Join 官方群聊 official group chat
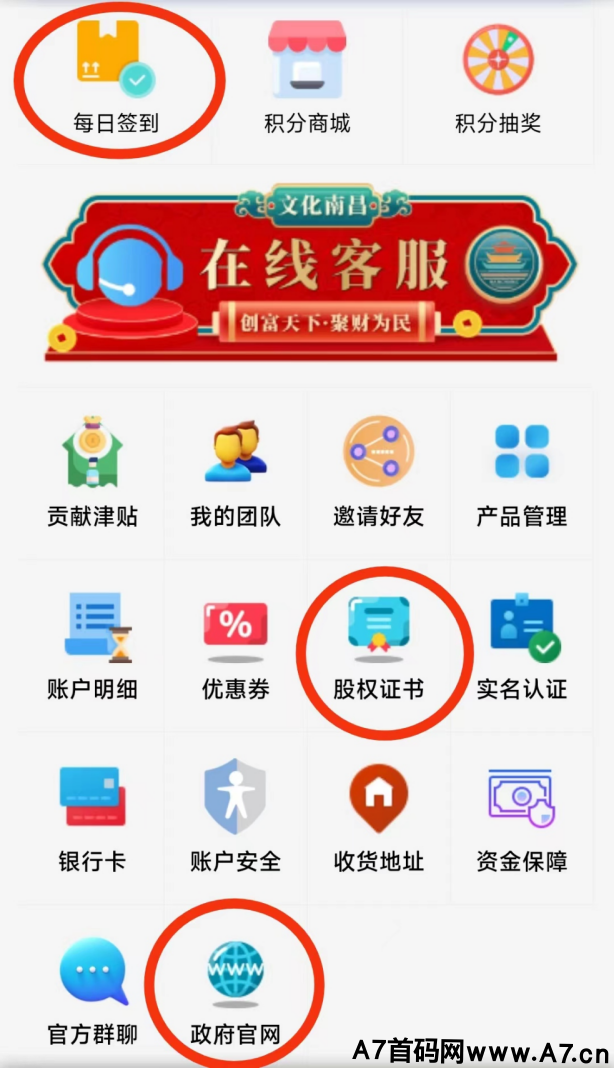The height and width of the screenshot is (1069, 615). [92, 990]
